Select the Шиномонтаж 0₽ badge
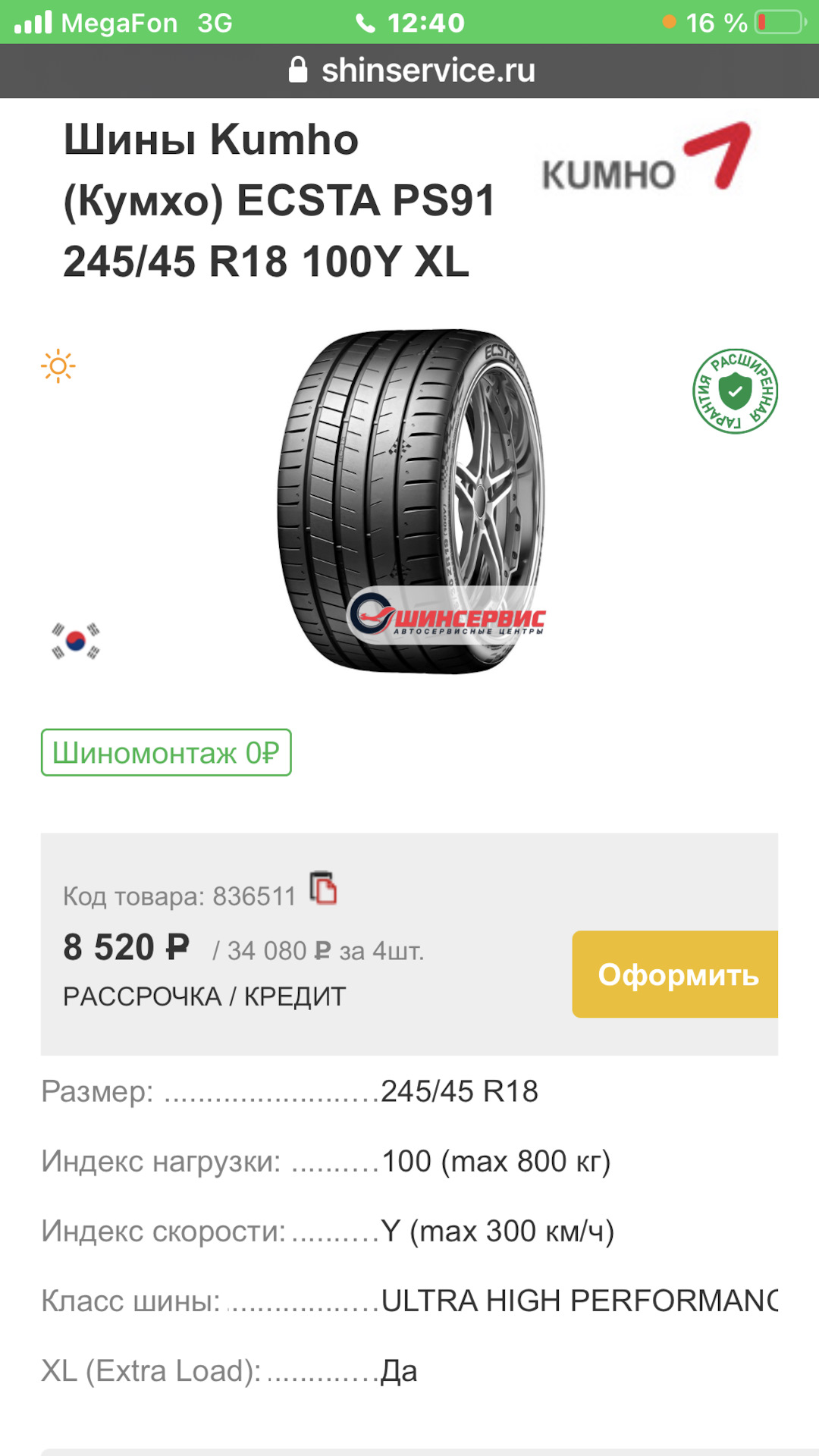 pyautogui.click(x=165, y=752)
